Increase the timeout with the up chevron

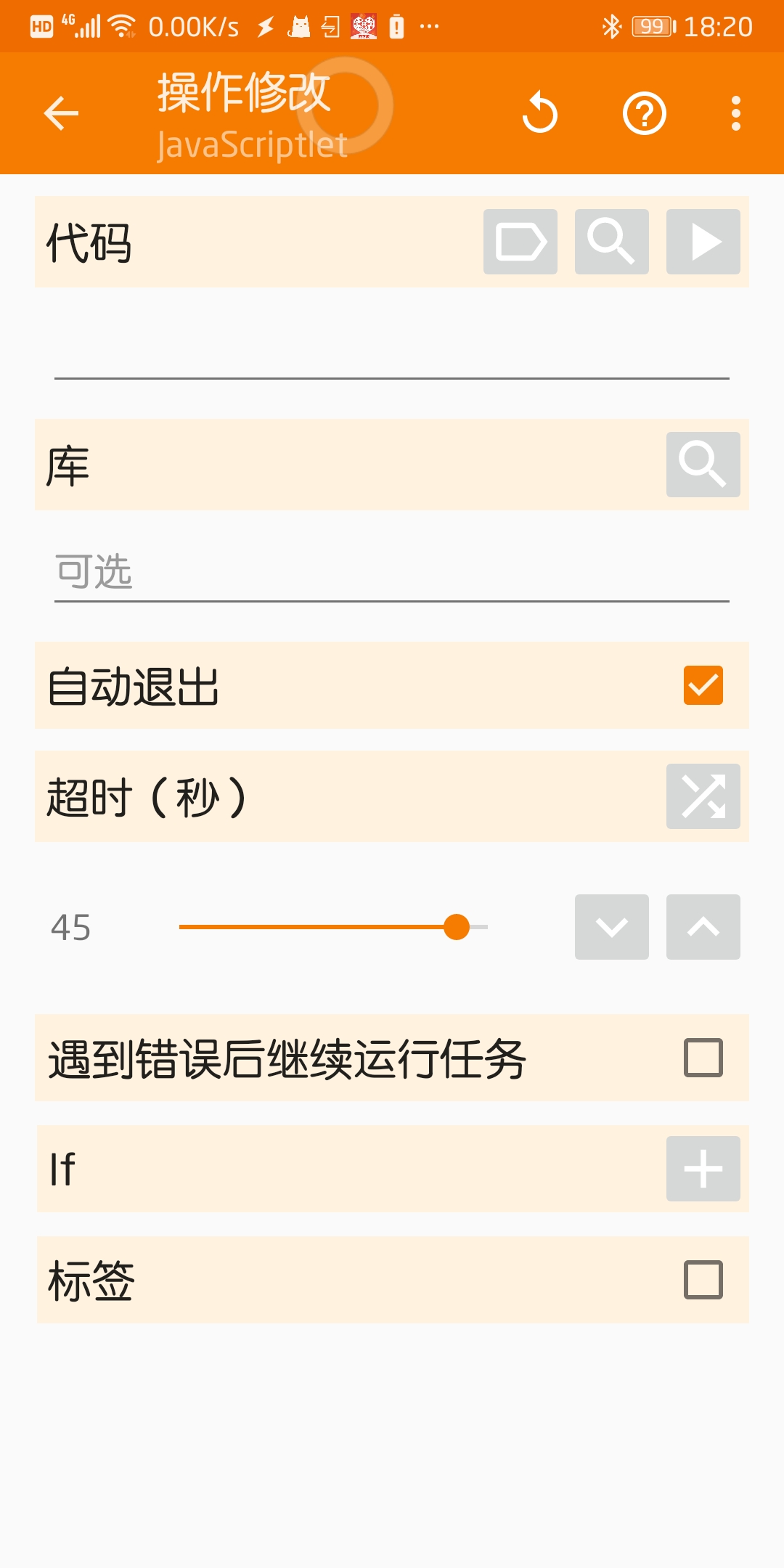[x=702, y=928]
